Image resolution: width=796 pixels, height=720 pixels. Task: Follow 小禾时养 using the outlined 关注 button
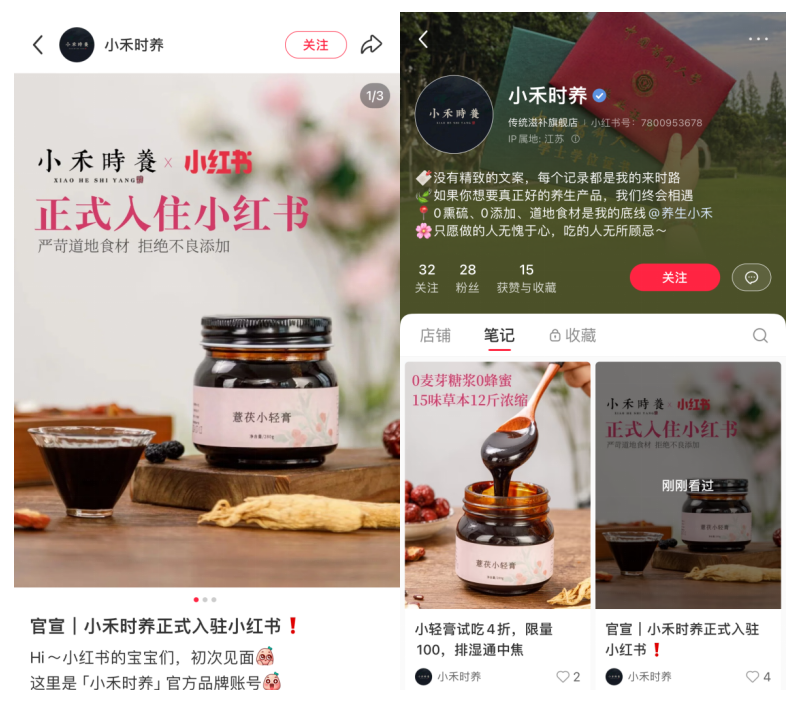point(315,45)
